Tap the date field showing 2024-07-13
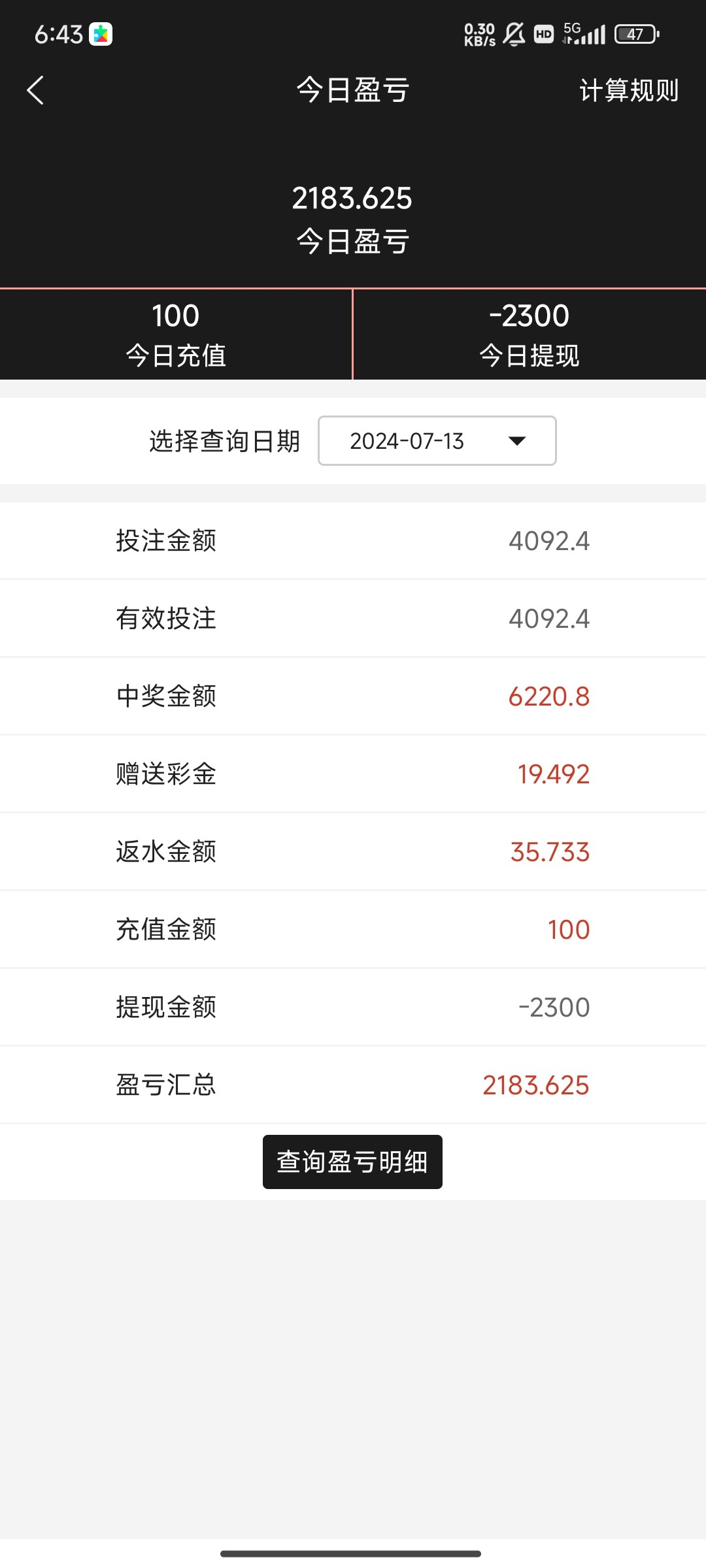706x1568 pixels. point(407,441)
